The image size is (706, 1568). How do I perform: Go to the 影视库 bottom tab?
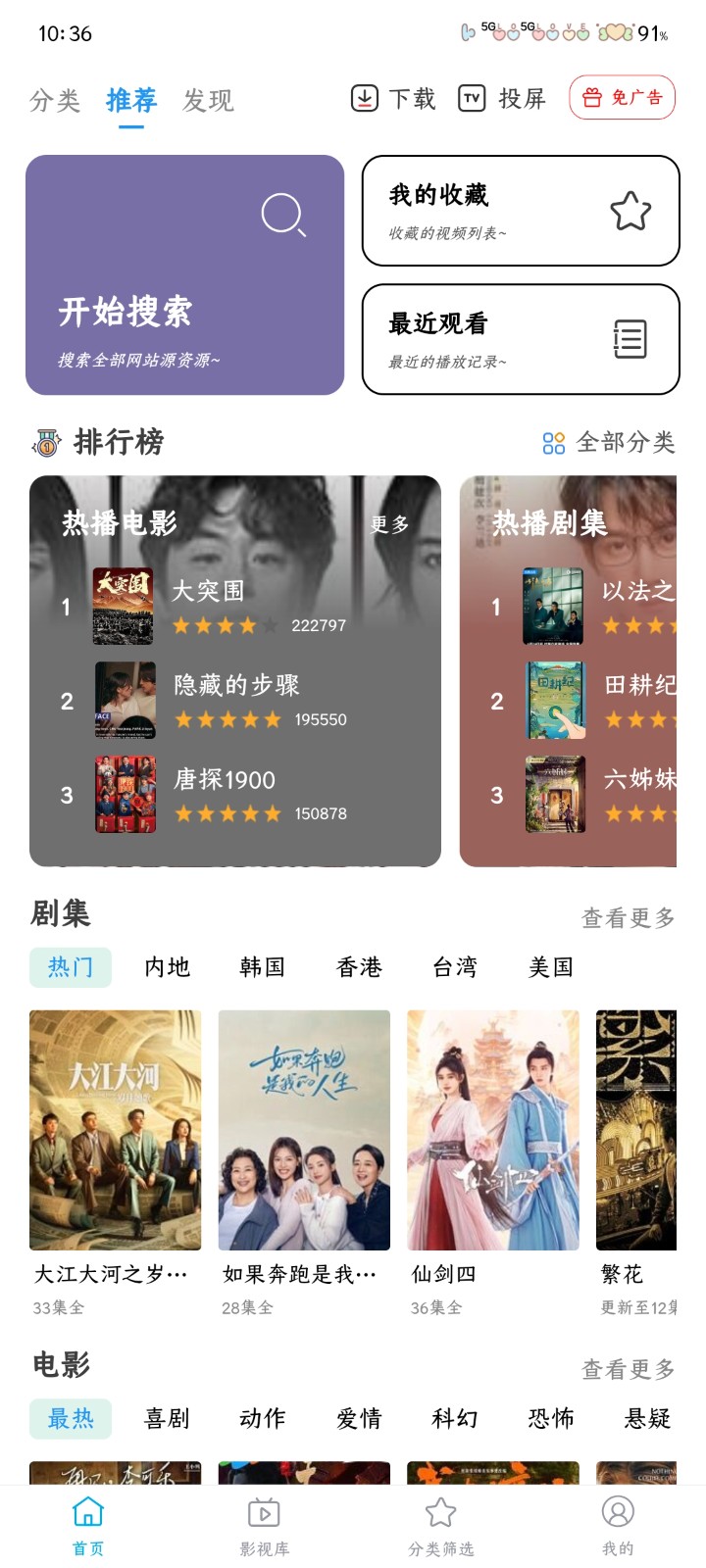pyautogui.click(x=264, y=1527)
